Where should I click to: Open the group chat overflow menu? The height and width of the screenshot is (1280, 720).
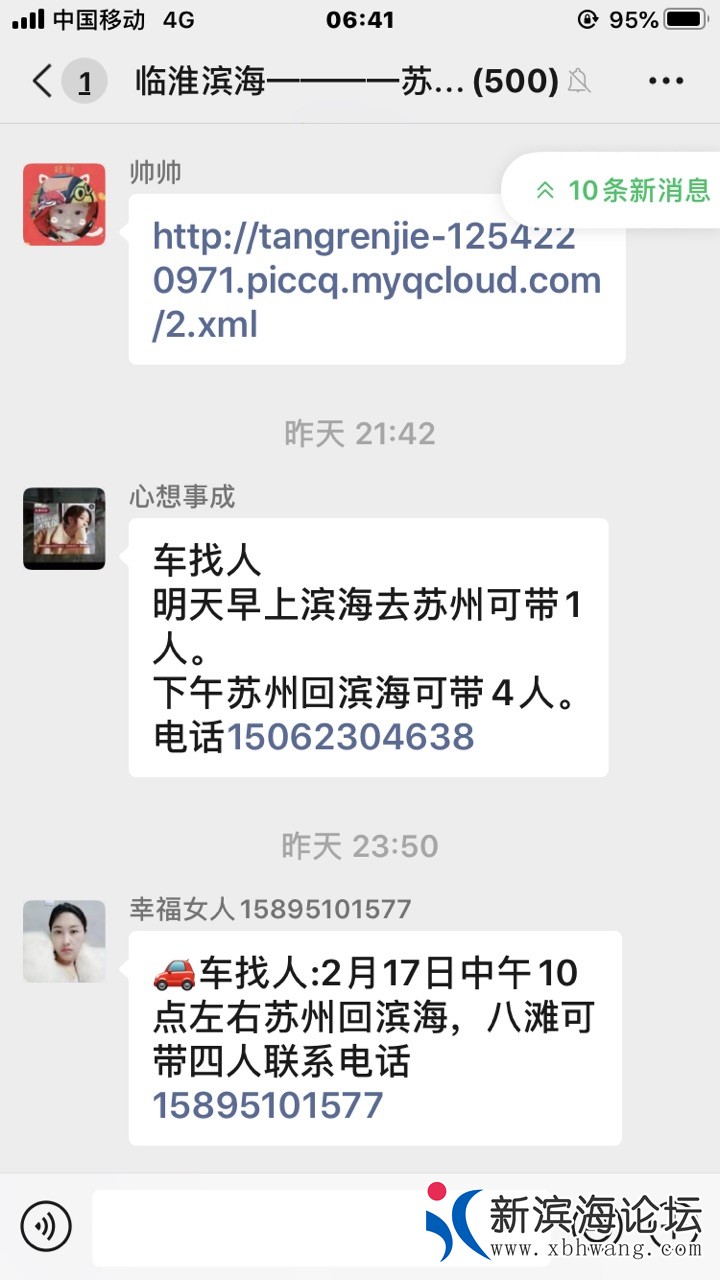coord(666,81)
